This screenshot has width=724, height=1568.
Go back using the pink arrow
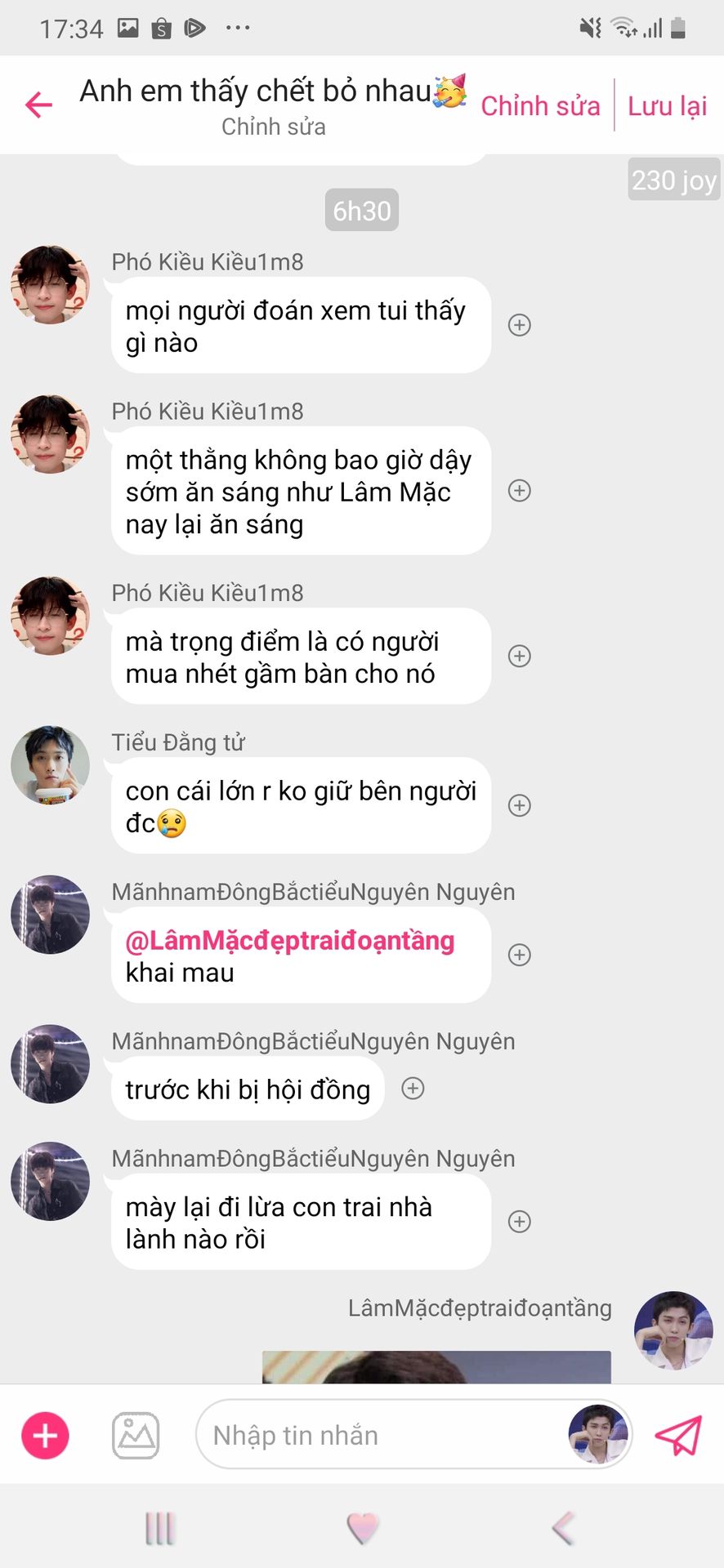click(38, 105)
